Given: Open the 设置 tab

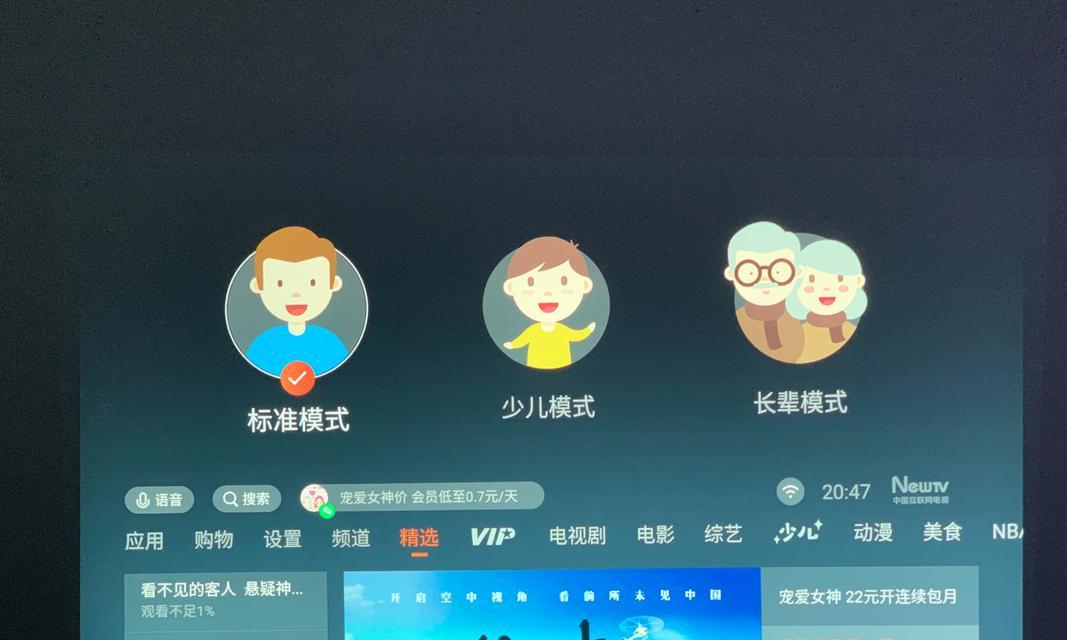Looking at the screenshot, I should coord(282,538).
